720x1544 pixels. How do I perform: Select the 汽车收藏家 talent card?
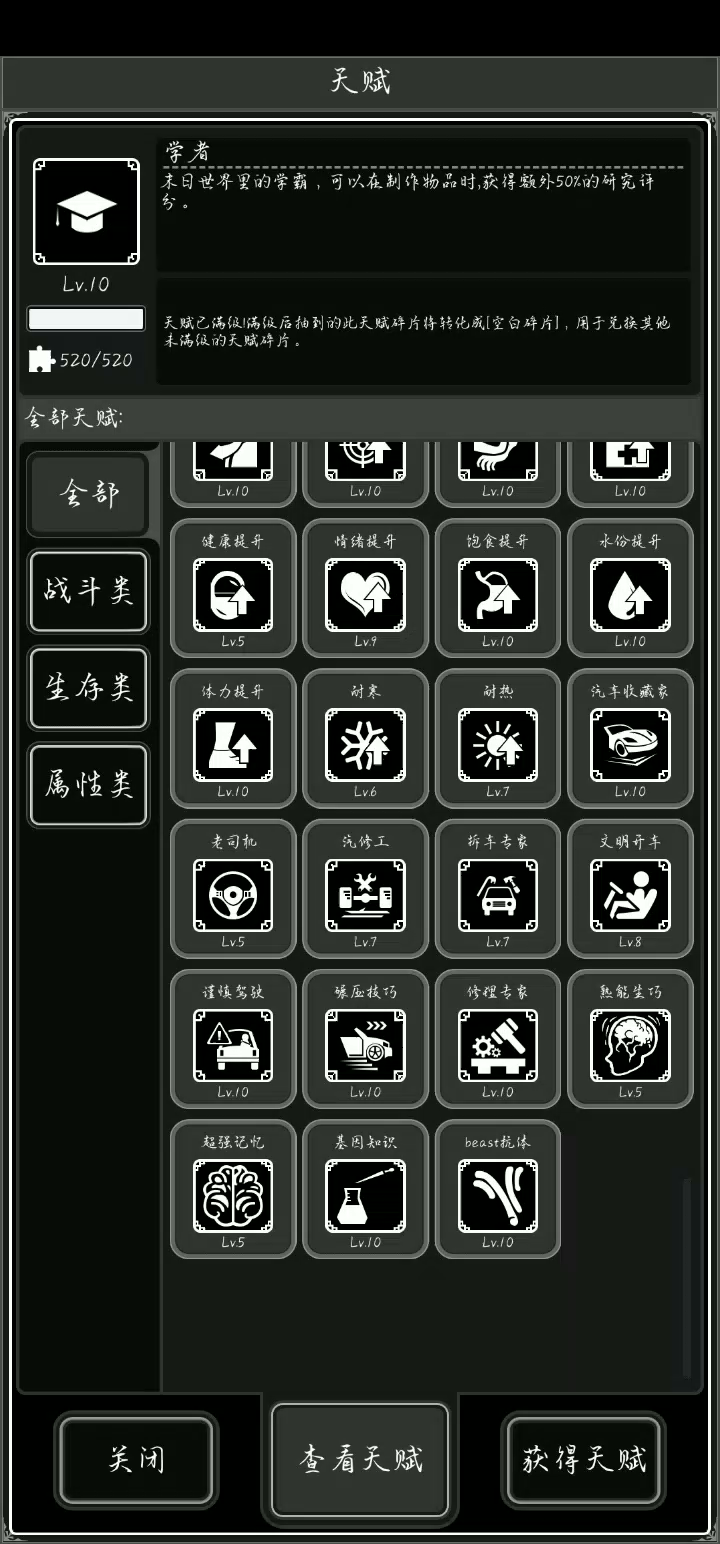(630, 738)
